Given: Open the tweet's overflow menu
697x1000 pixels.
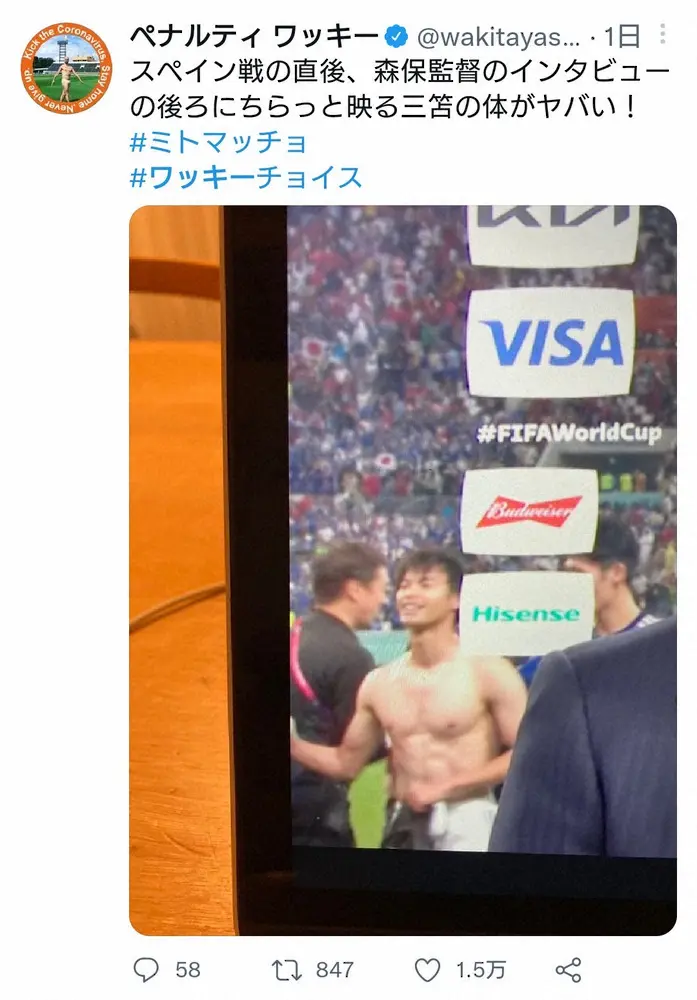Looking at the screenshot, I should coord(664,36).
